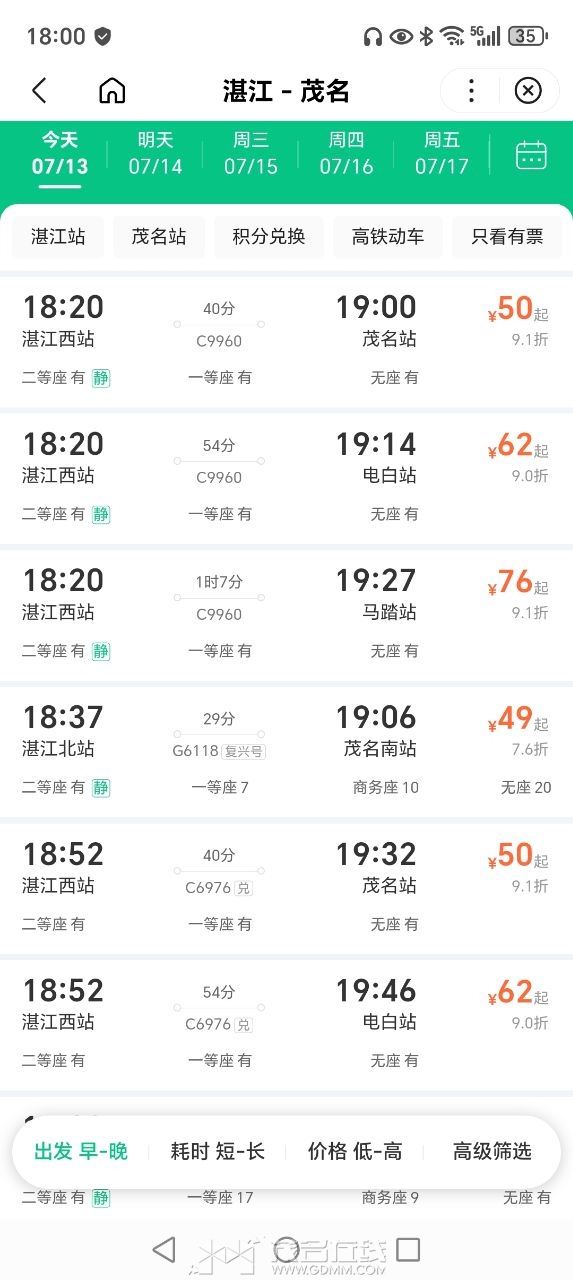The width and height of the screenshot is (573, 1280).
Task: Select G6118 train at 18:37
Action: 286,750
